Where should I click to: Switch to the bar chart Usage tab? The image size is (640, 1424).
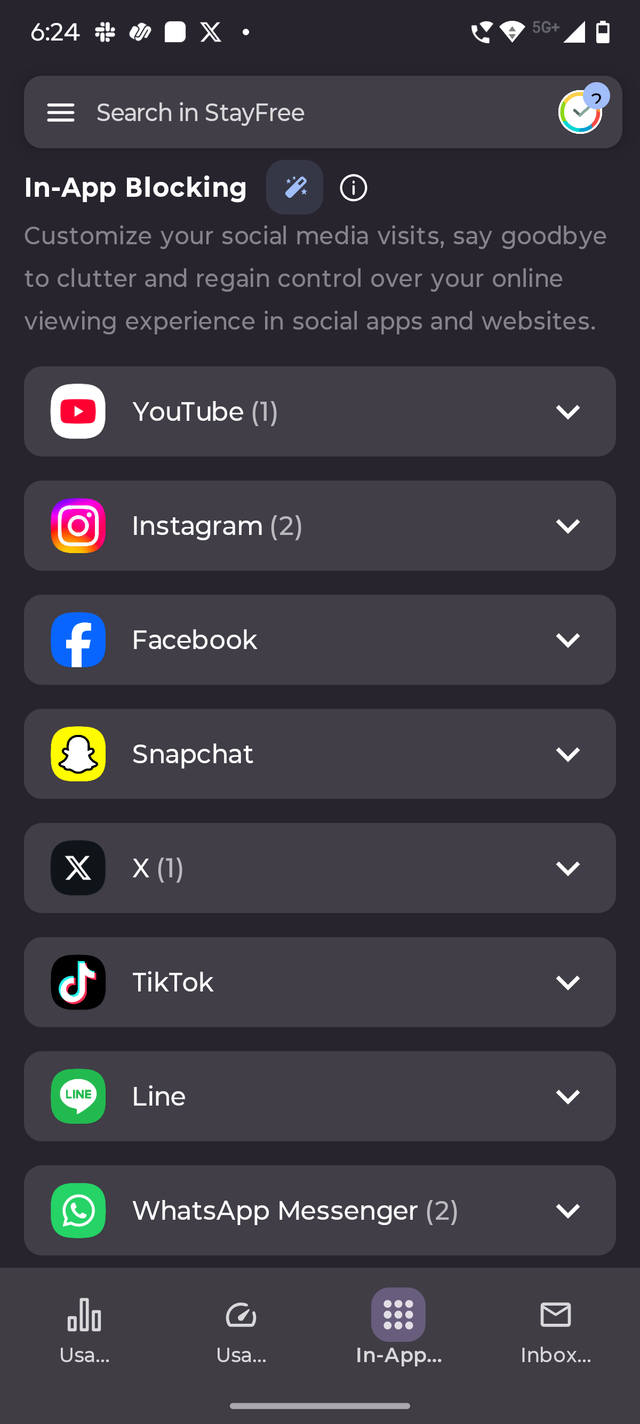click(x=84, y=1328)
